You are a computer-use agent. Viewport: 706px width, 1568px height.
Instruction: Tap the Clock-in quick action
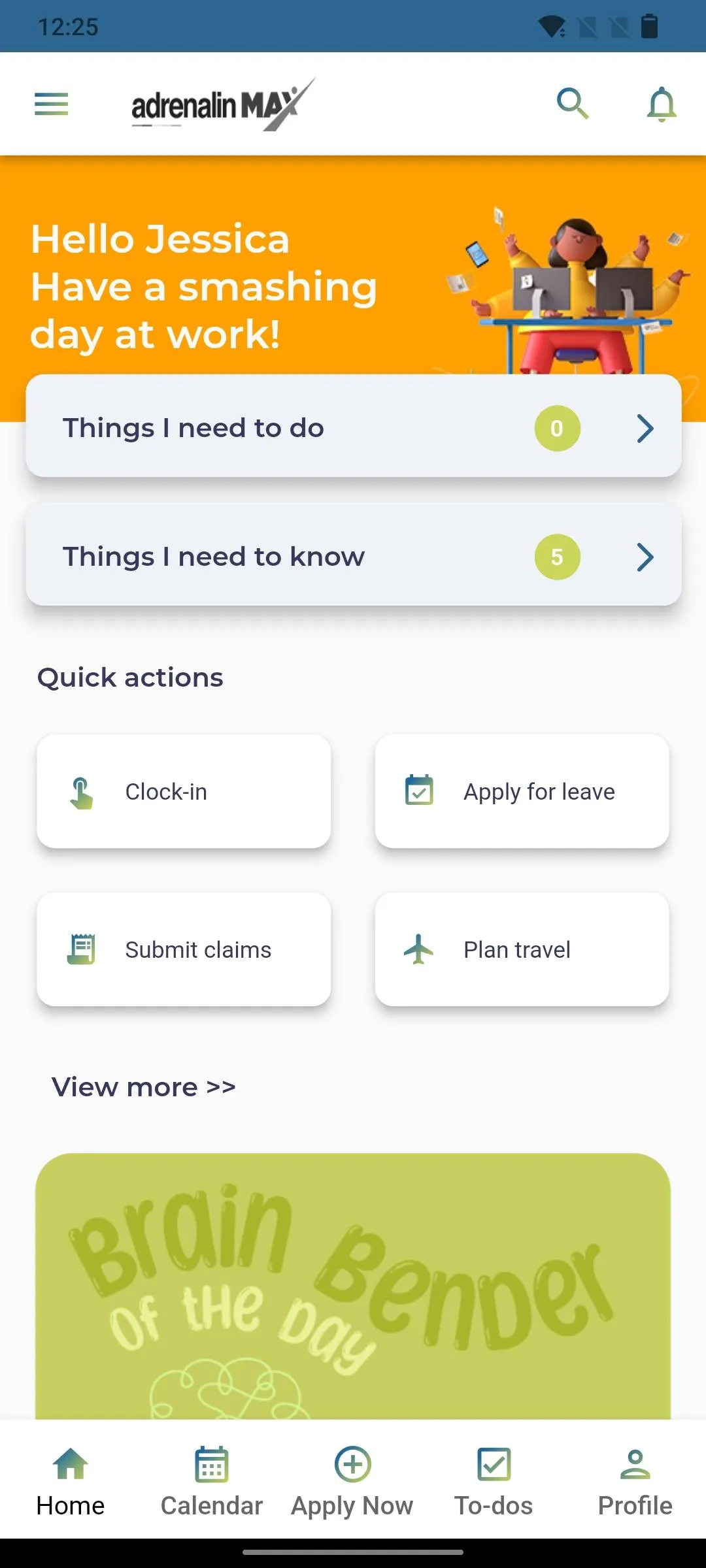[x=184, y=792]
